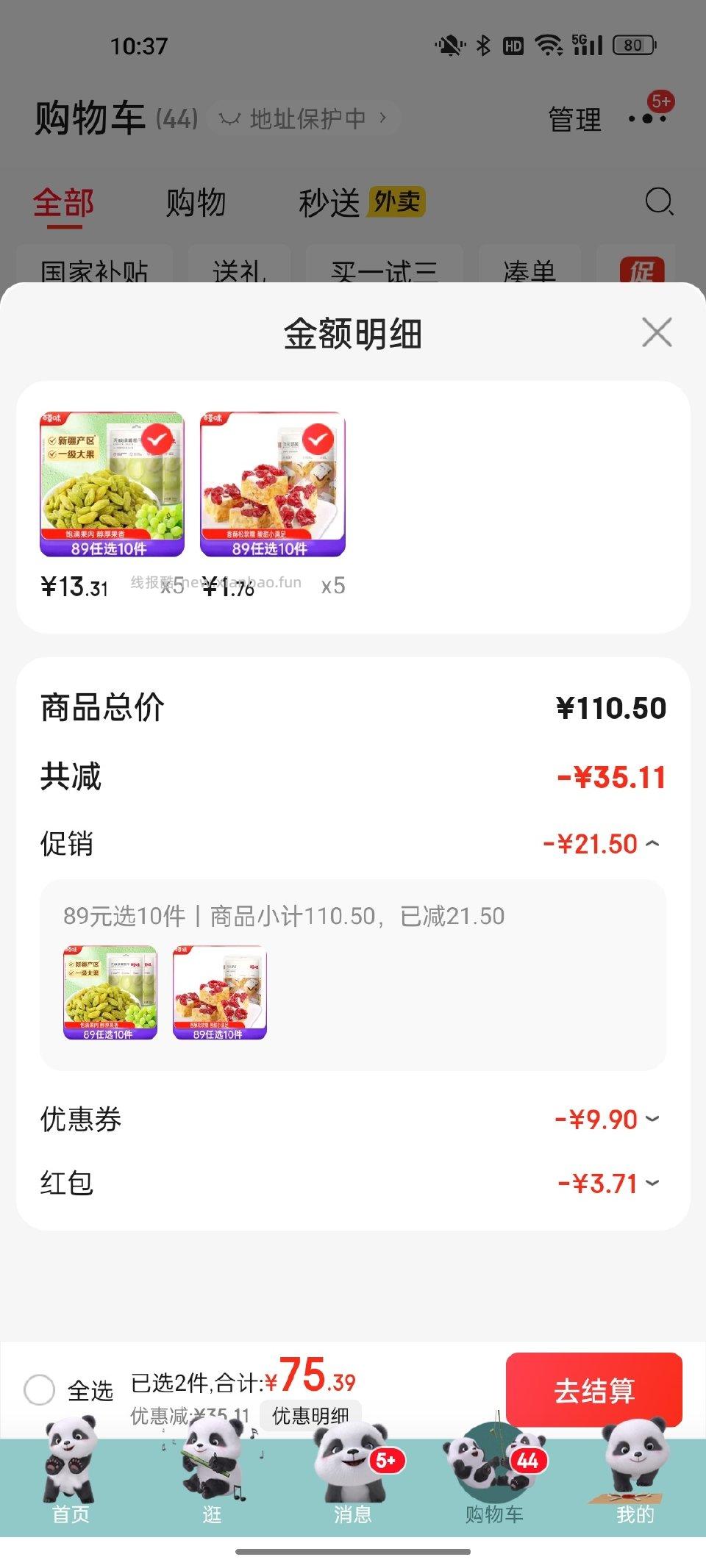Toggle the 全选 checkbox
The height and width of the screenshot is (1568, 706).
tap(40, 1390)
